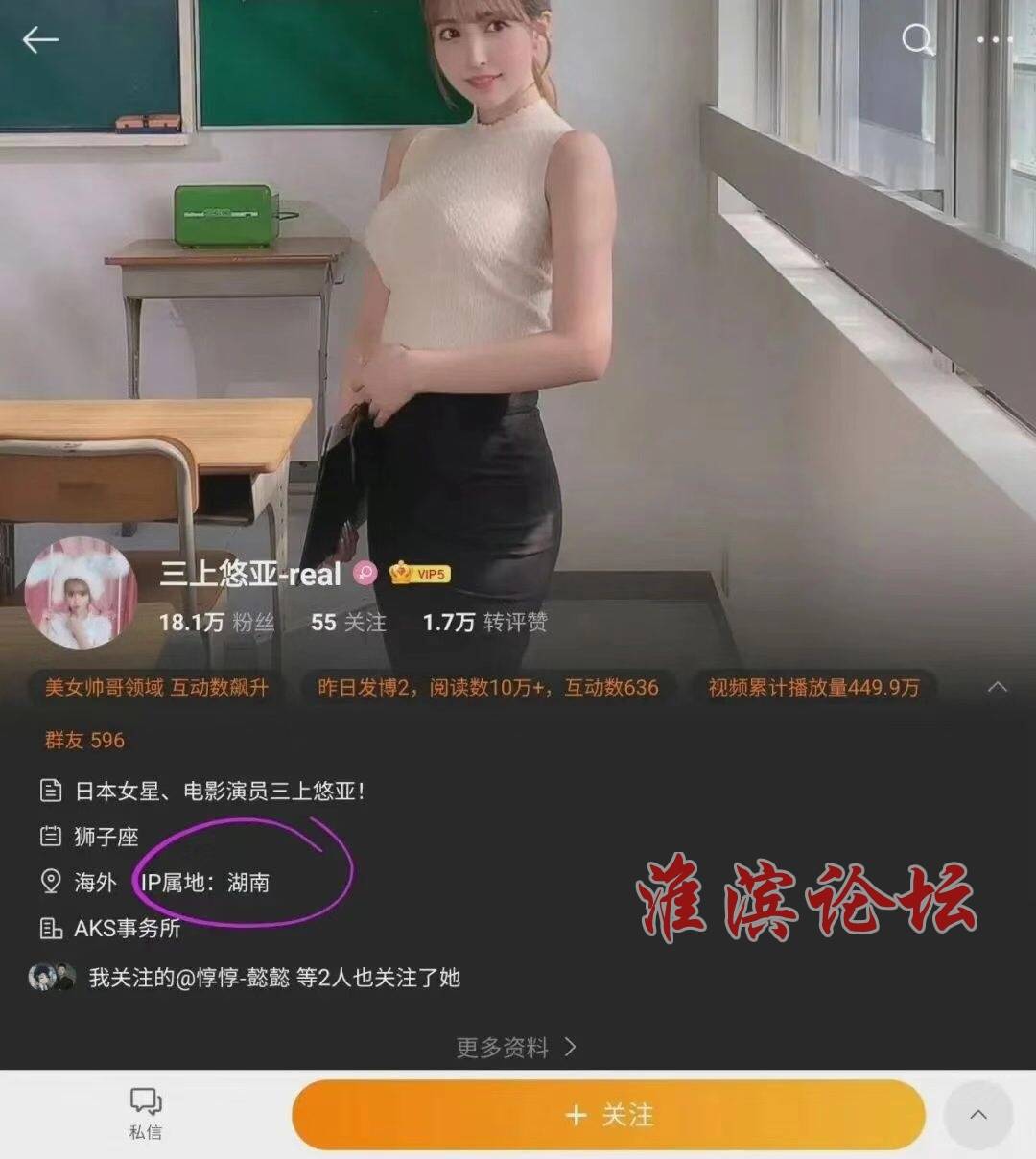Open the 美女帅哥领域 互动数飙升 chip
The height and width of the screenshot is (1159, 1036).
pos(156,688)
